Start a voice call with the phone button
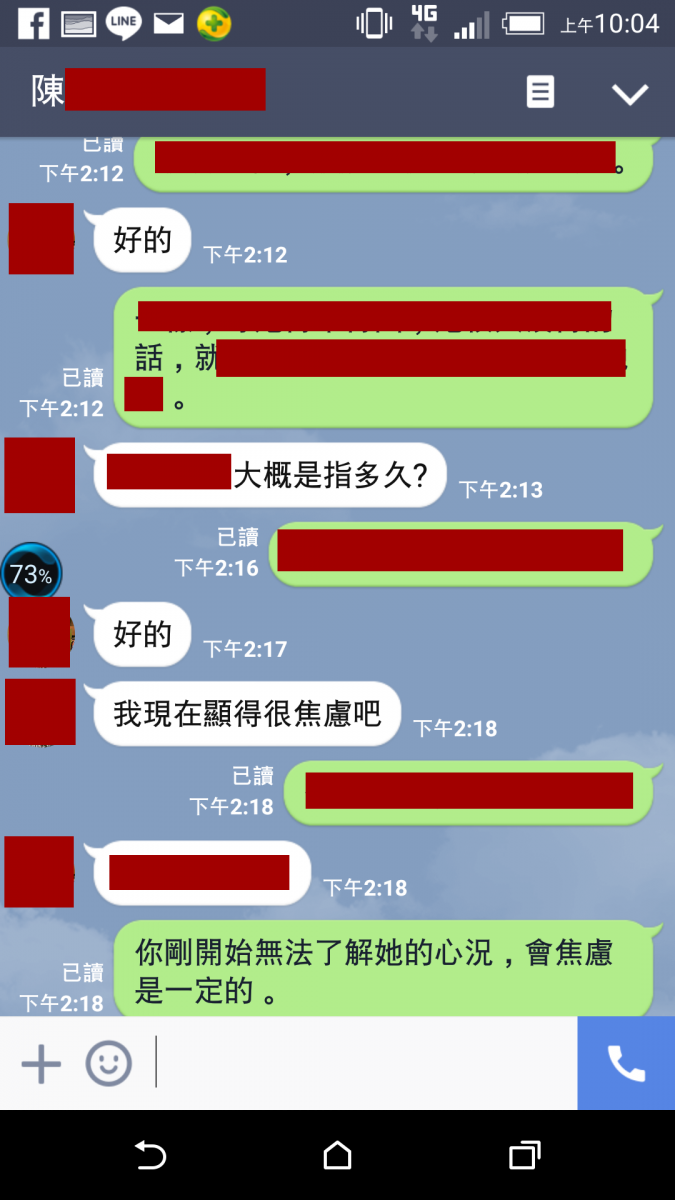Image resolution: width=675 pixels, height=1200 pixels. 626,1063
